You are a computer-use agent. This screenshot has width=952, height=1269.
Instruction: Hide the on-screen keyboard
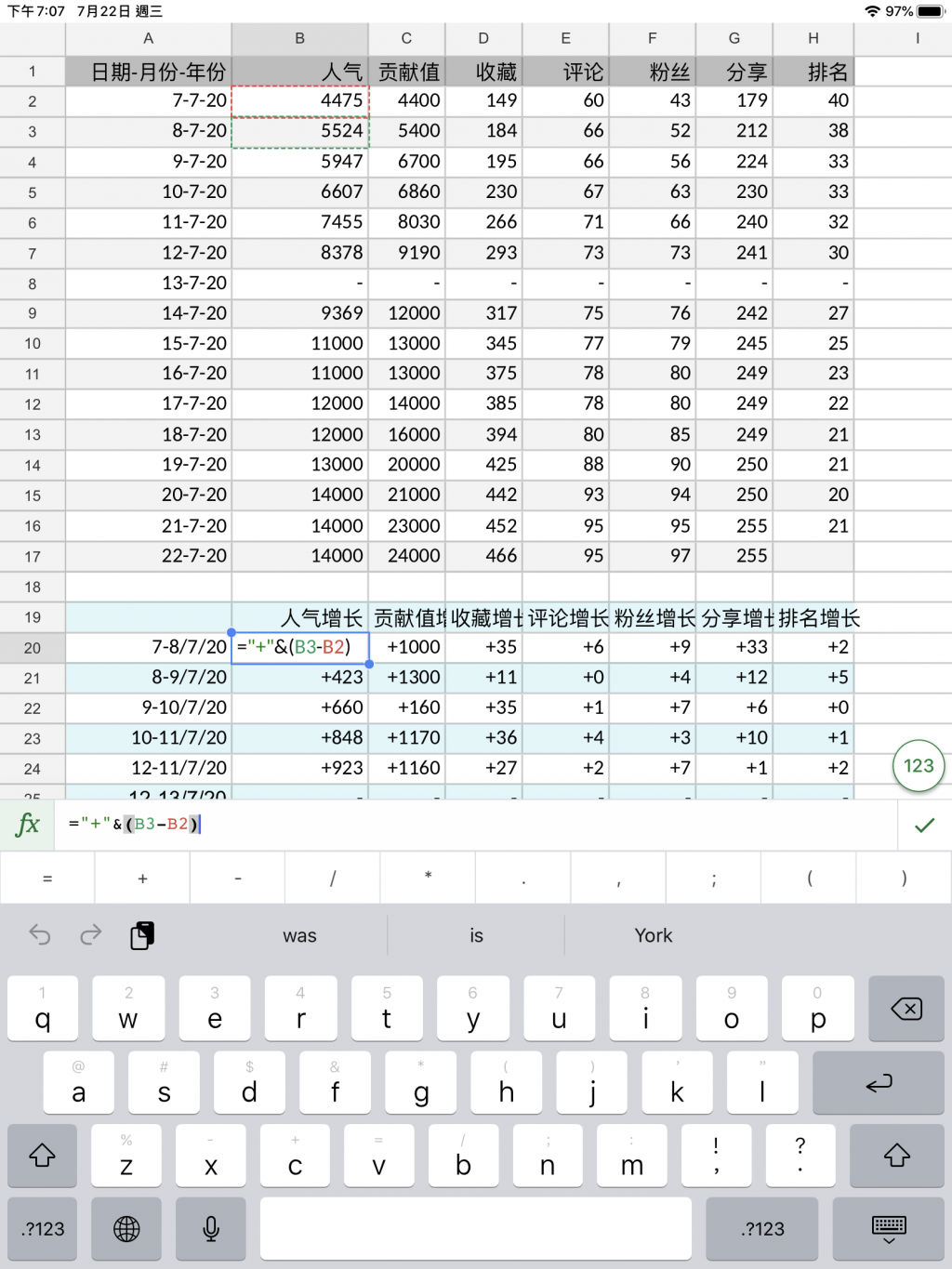[889, 1229]
